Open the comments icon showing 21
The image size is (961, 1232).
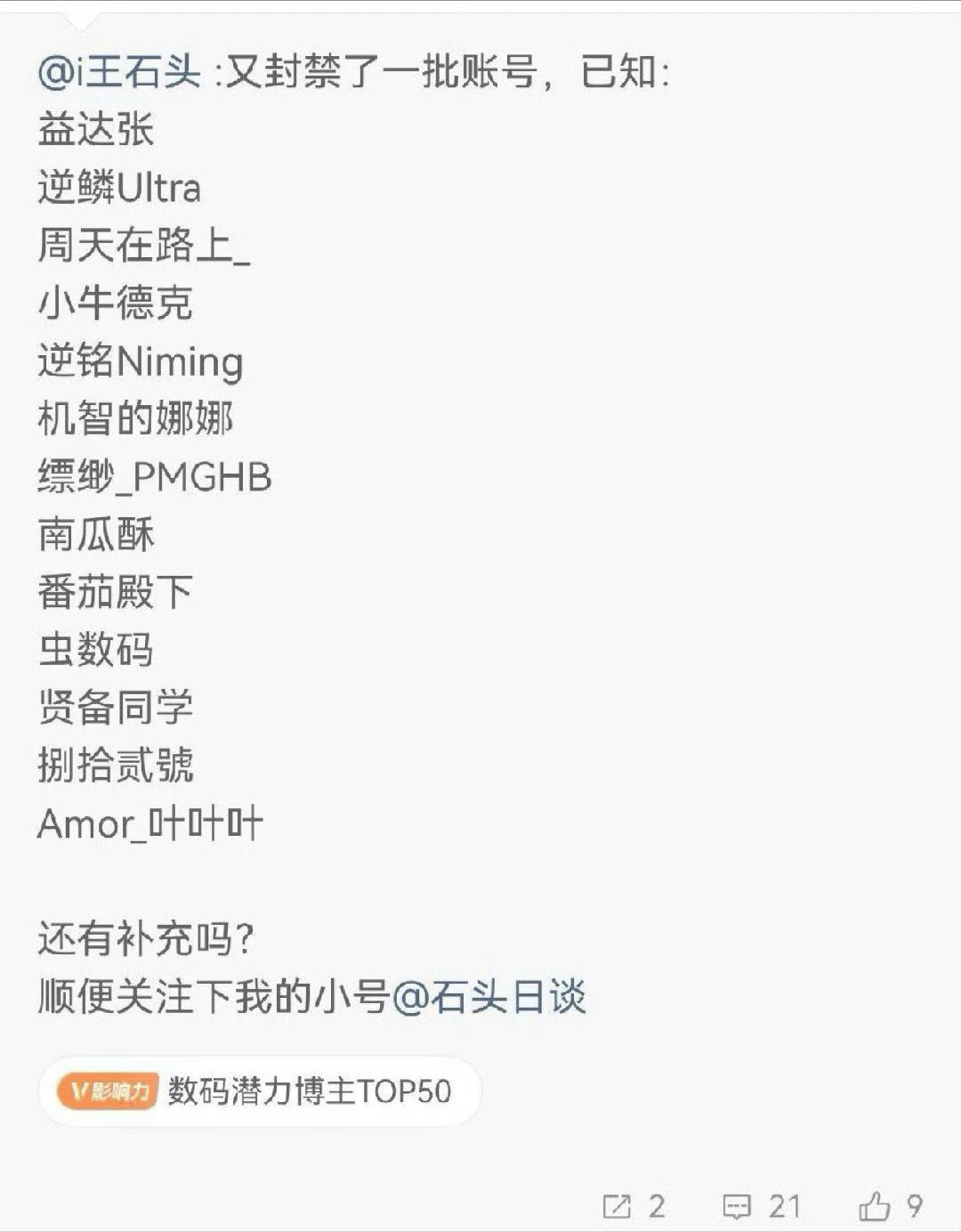[736, 1206]
